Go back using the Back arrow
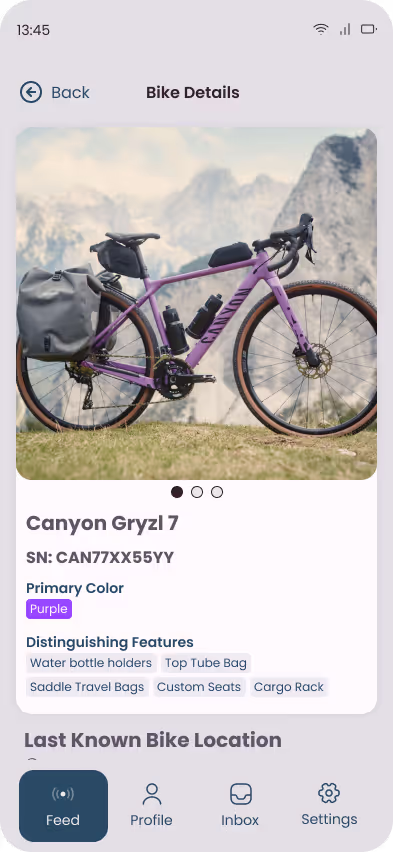 pos(31,92)
